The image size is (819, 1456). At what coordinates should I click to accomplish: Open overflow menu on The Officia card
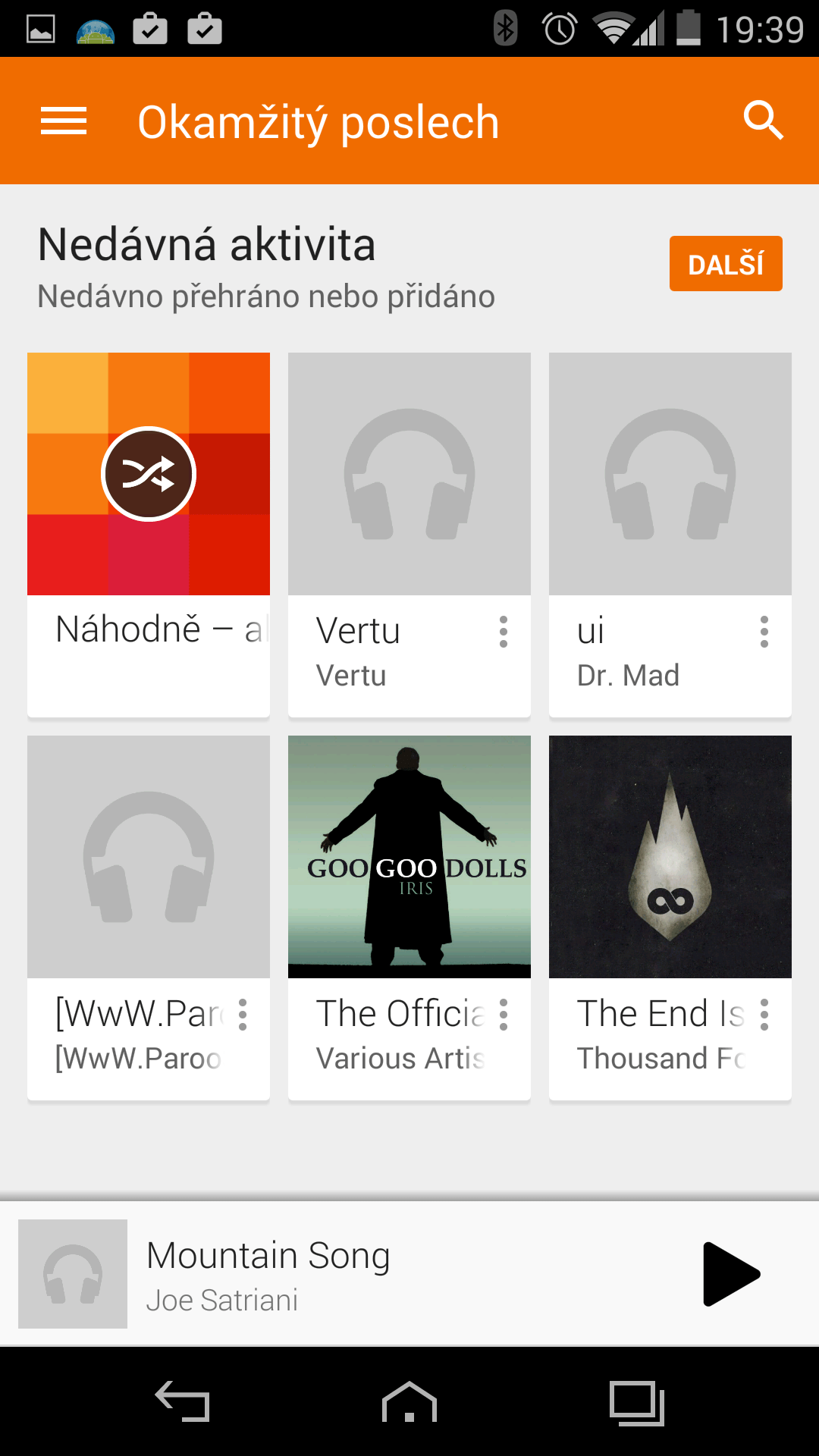[504, 1015]
